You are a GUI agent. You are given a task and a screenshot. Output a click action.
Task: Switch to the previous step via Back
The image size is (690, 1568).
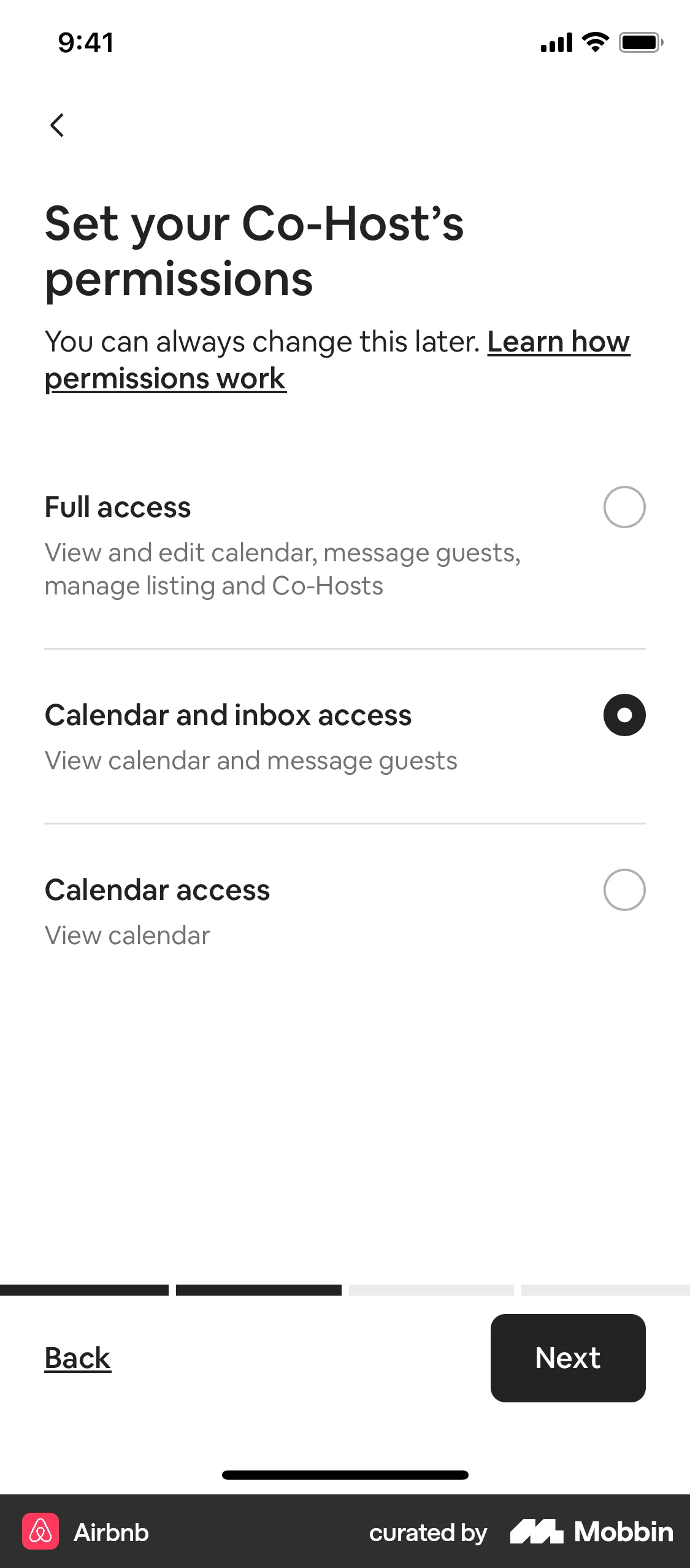[77, 1357]
